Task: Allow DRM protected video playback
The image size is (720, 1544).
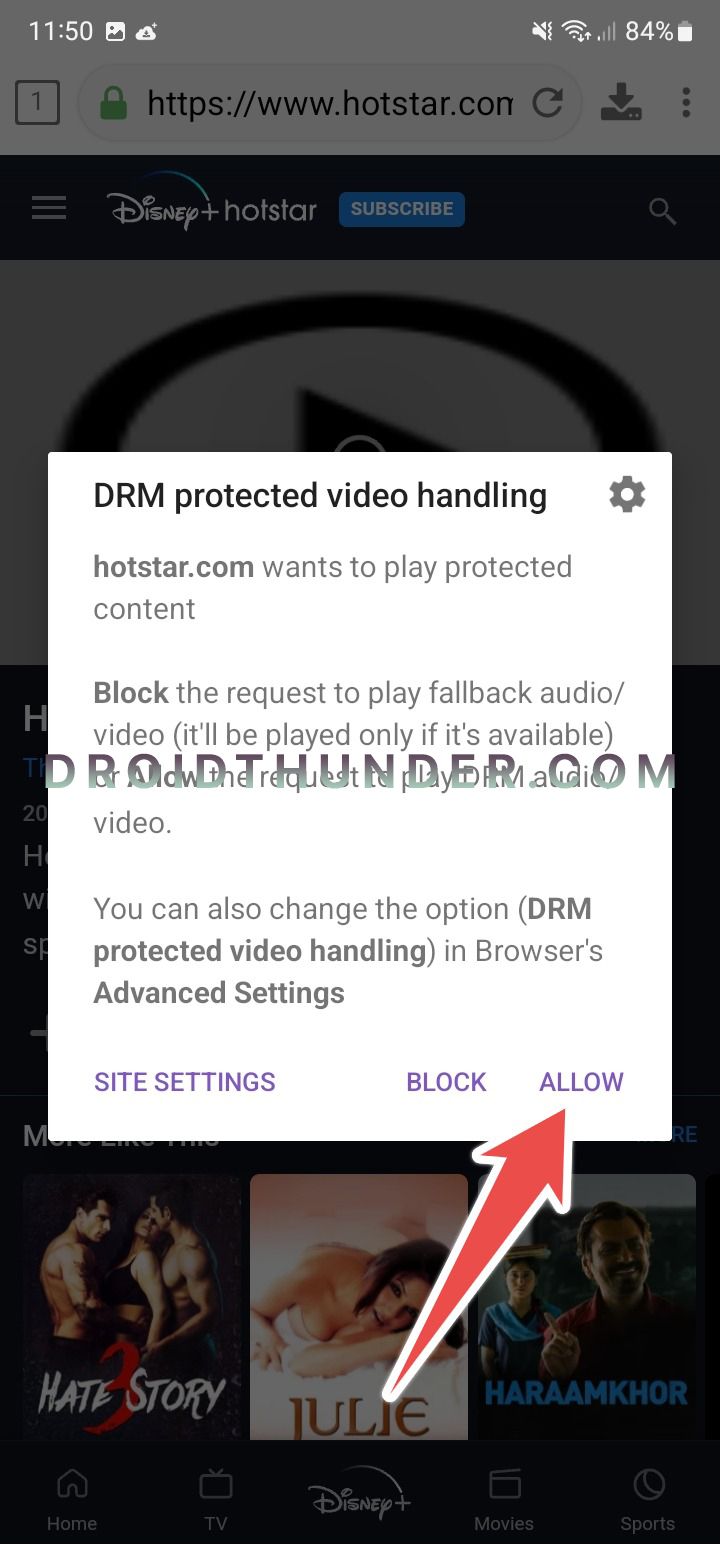Action: [x=581, y=1082]
